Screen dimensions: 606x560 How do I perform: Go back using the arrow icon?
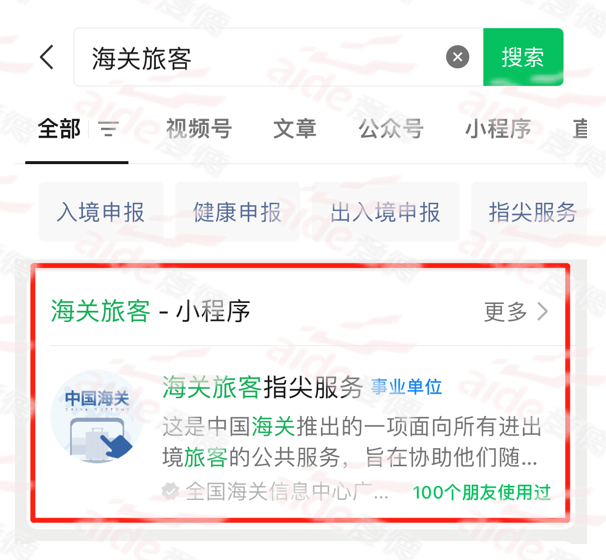(47, 57)
